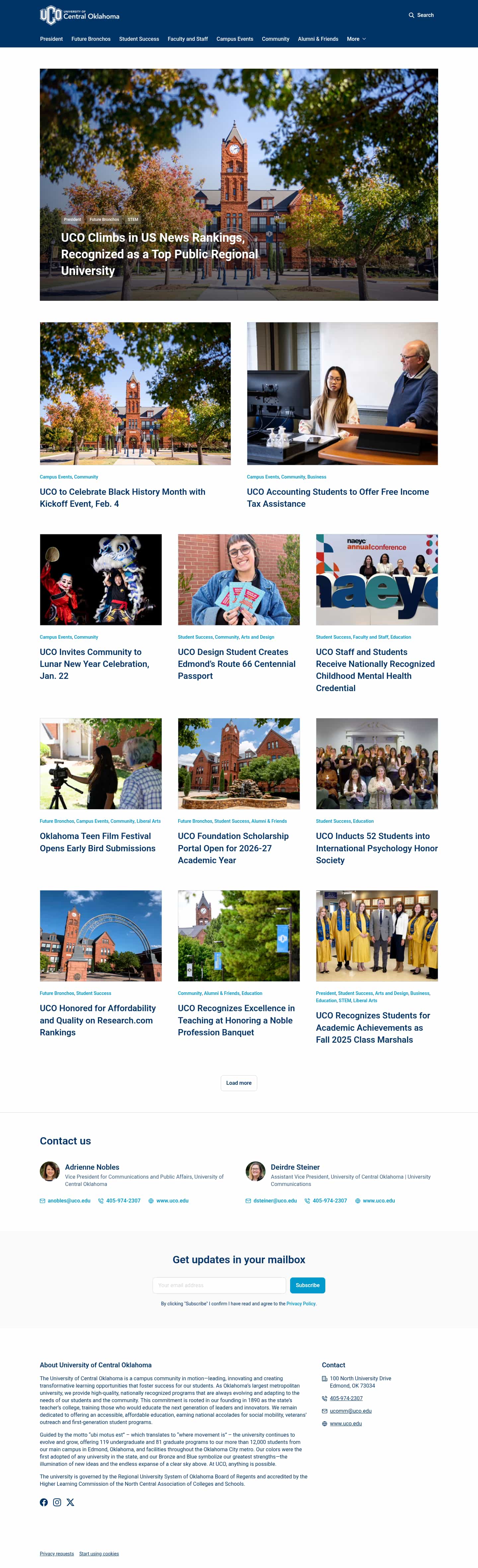This screenshot has height=1568, width=478.
Task: Email Adrienne Nobles at anobles@uco.edu
Action: (x=69, y=1201)
